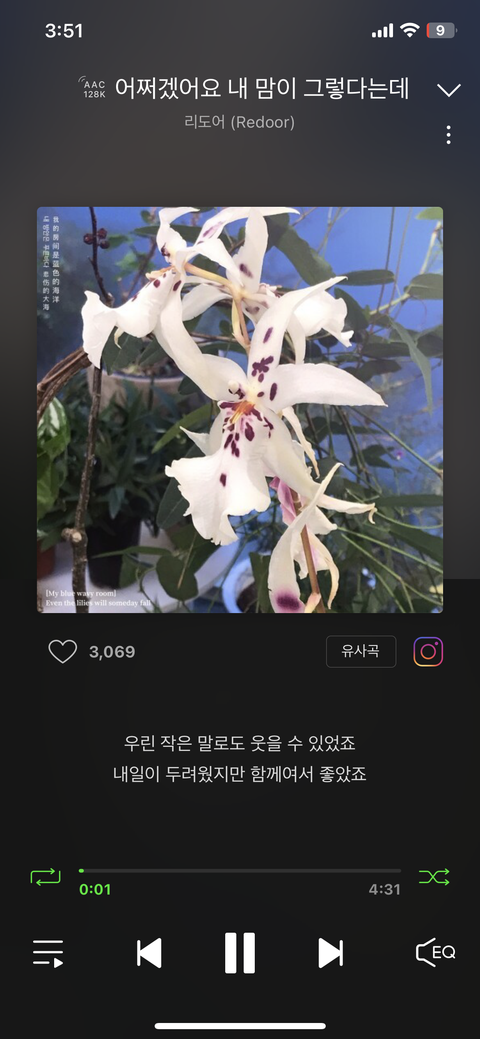This screenshot has width=480, height=1039.
Task: Tap the album cover artwork
Action: pos(240,410)
